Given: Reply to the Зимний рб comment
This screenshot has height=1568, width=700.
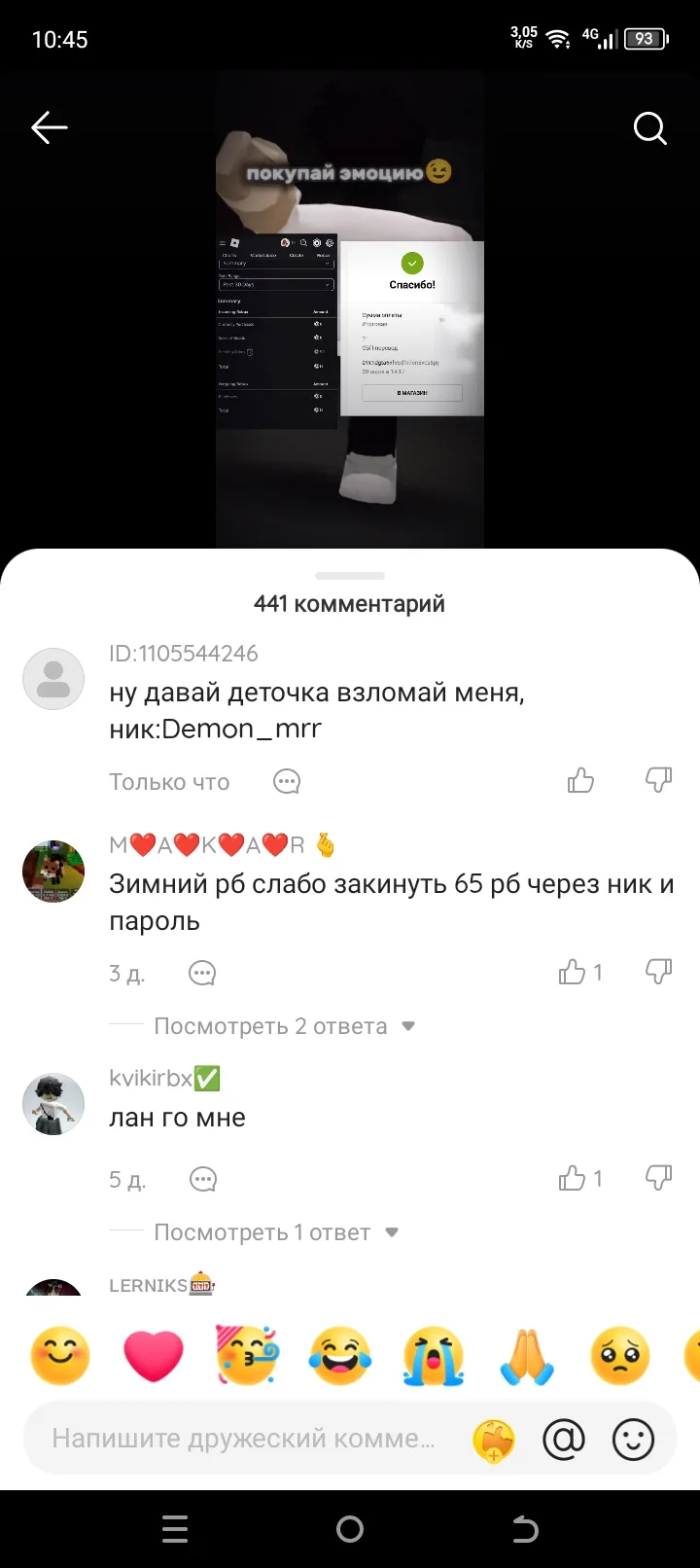Looking at the screenshot, I should (x=202, y=973).
